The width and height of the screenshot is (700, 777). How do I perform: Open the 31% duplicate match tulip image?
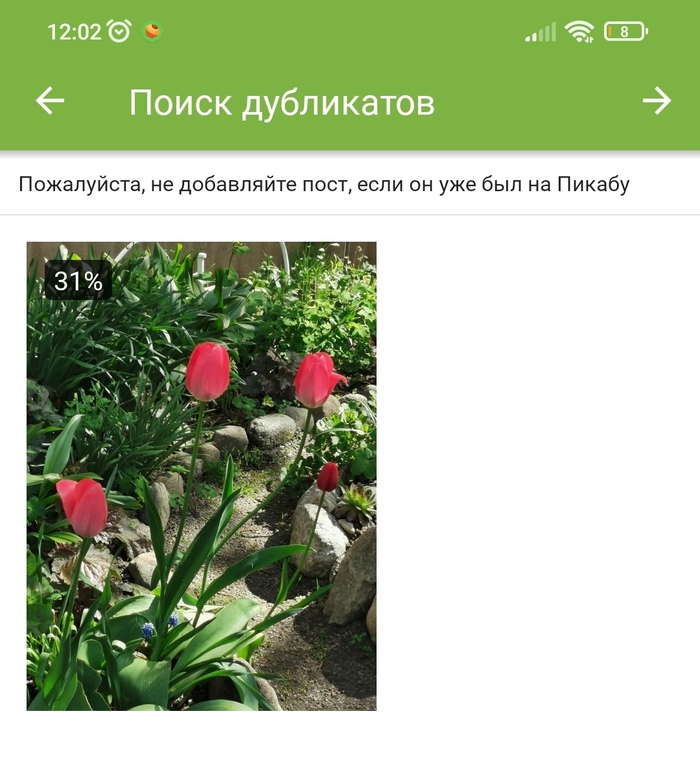point(202,476)
